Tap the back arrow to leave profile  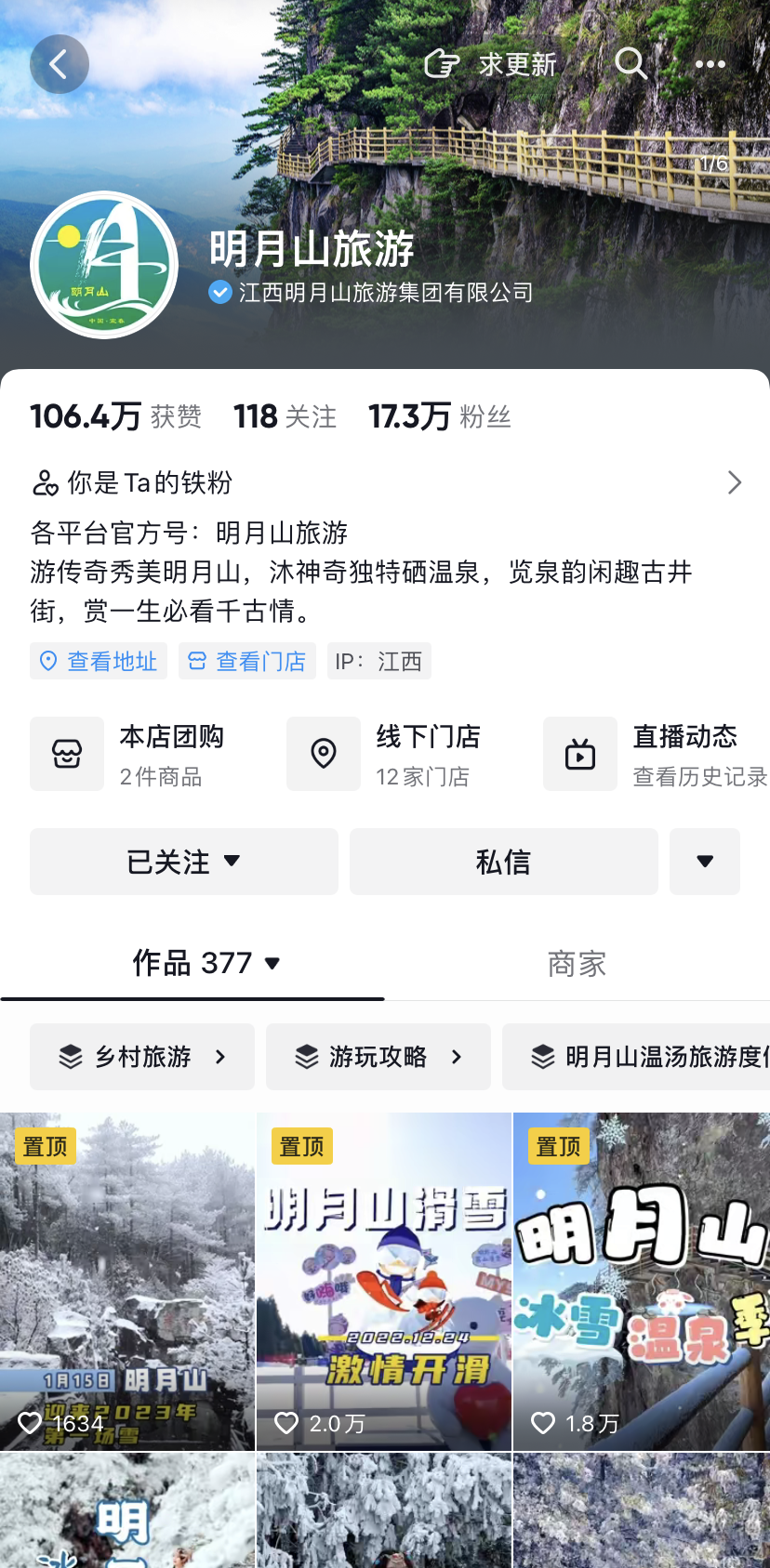(x=60, y=63)
